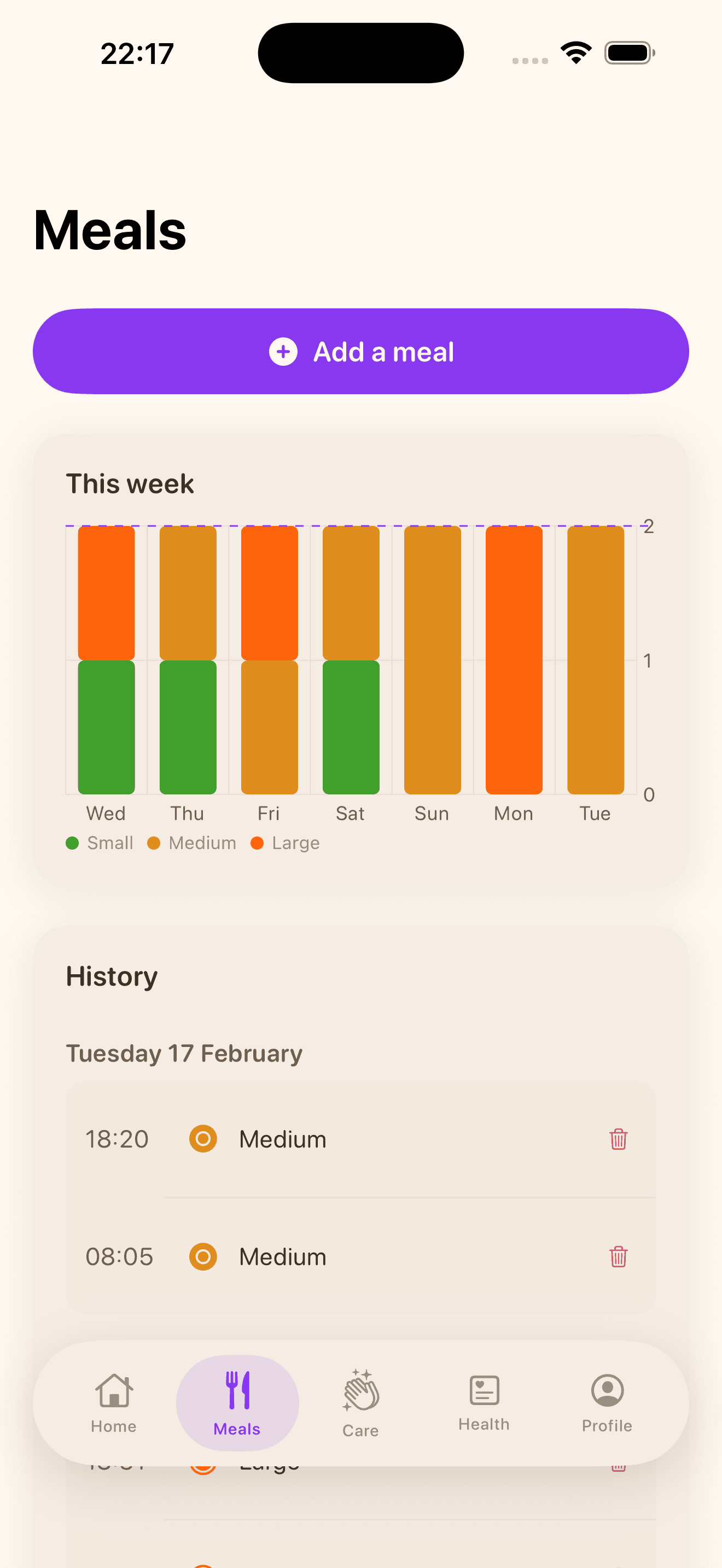Tap the green Small legend dot

click(73, 842)
